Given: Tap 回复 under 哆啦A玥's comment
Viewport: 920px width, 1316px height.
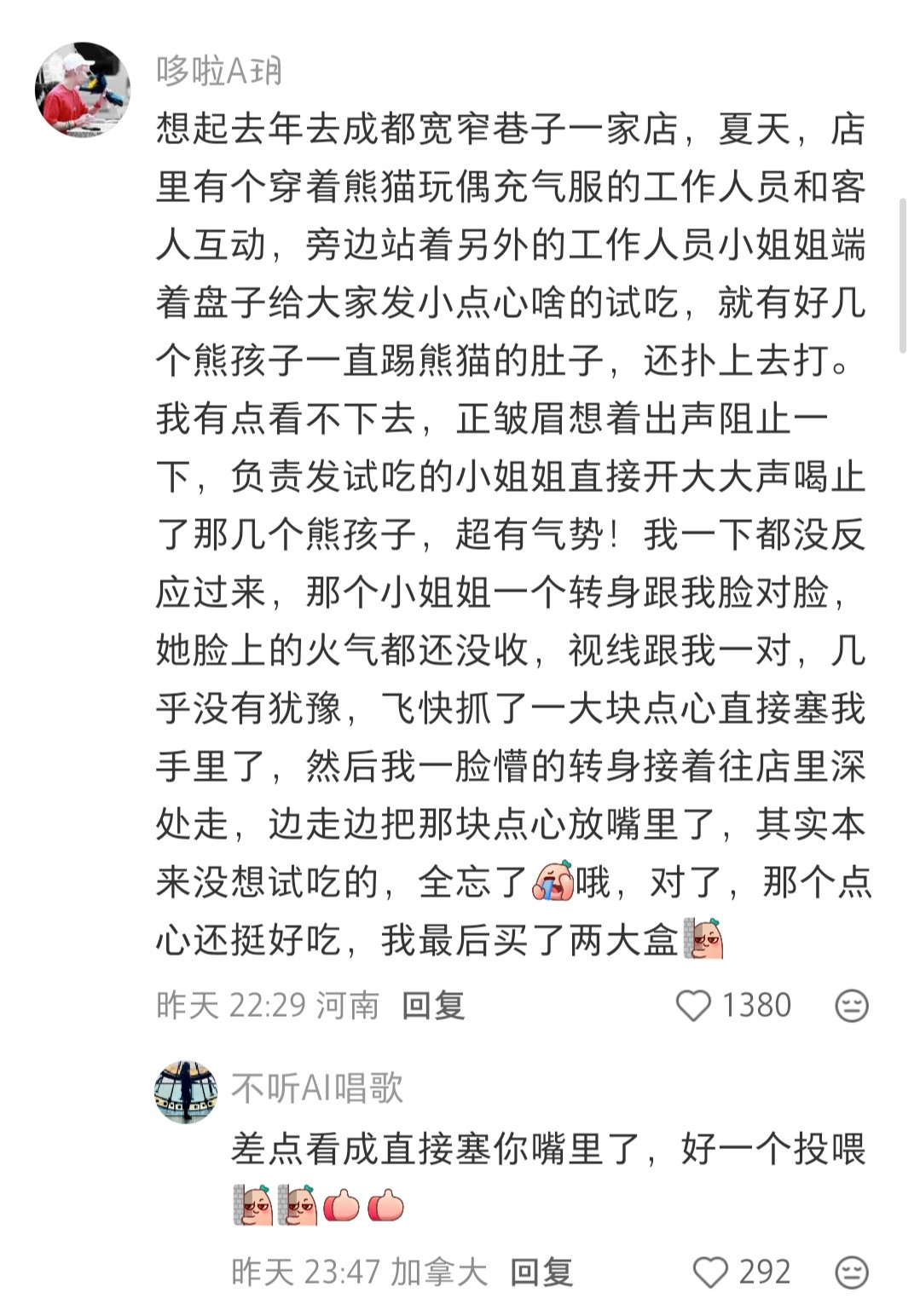Looking at the screenshot, I should [435, 1007].
